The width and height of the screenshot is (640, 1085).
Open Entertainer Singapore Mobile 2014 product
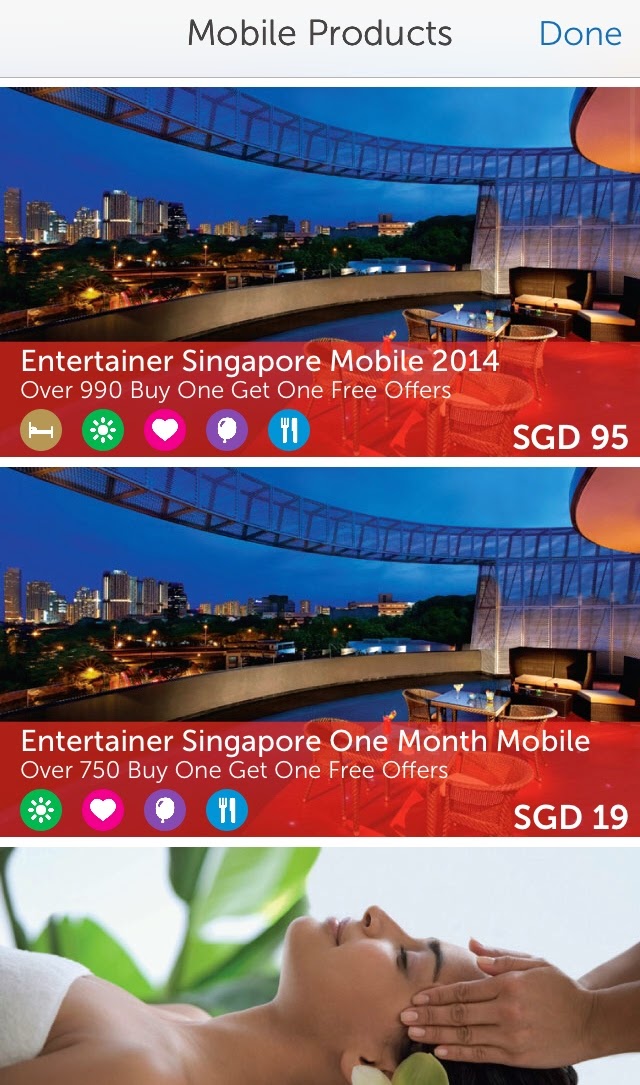pos(320,272)
